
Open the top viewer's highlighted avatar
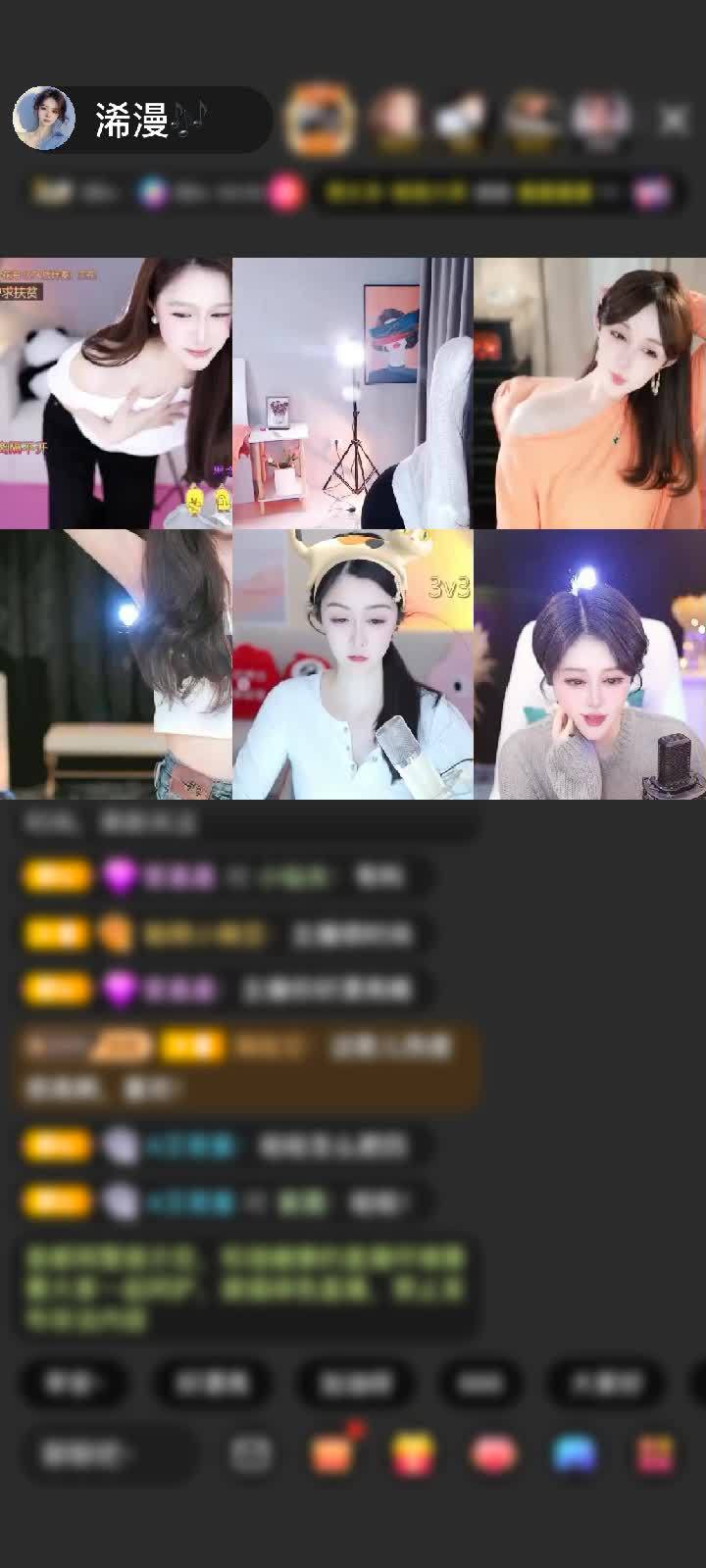pos(319,120)
